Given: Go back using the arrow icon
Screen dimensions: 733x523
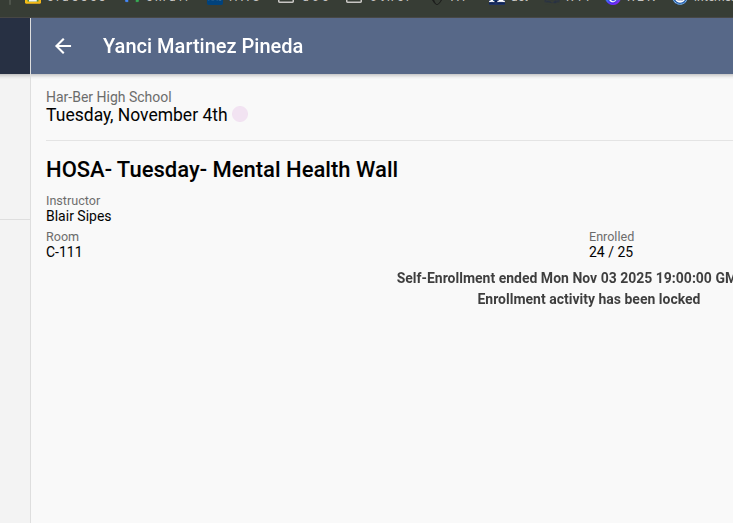Looking at the screenshot, I should pyautogui.click(x=63, y=46).
